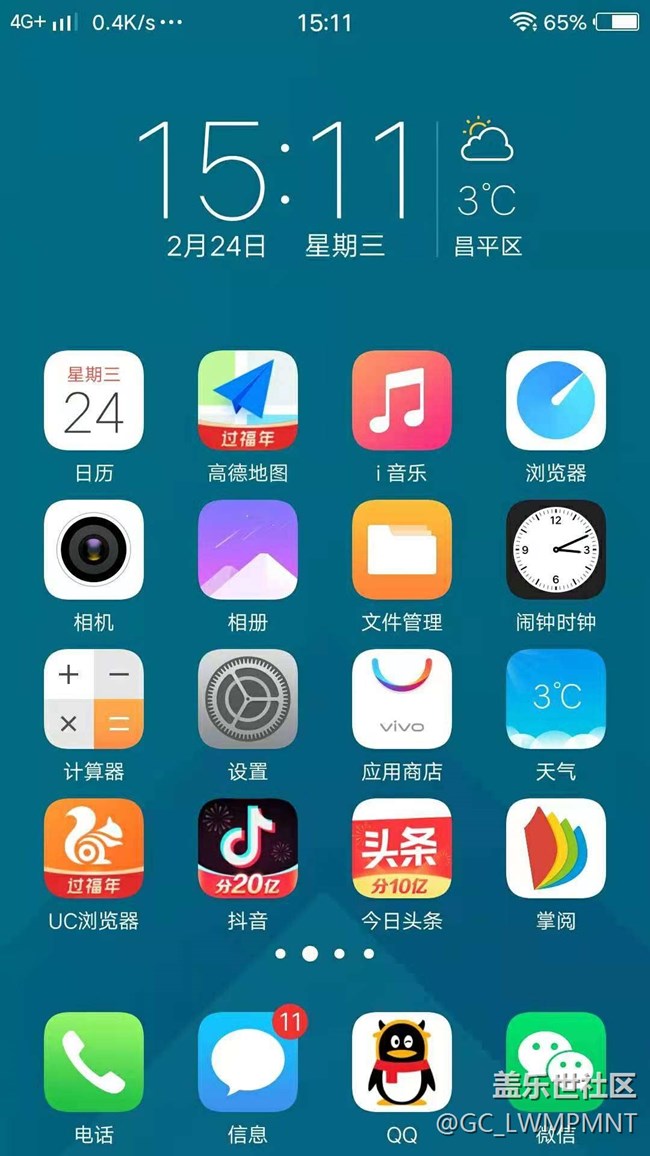Open 今日头条 news app
The height and width of the screenshot is (1156, 650).
tap(402, 848)
